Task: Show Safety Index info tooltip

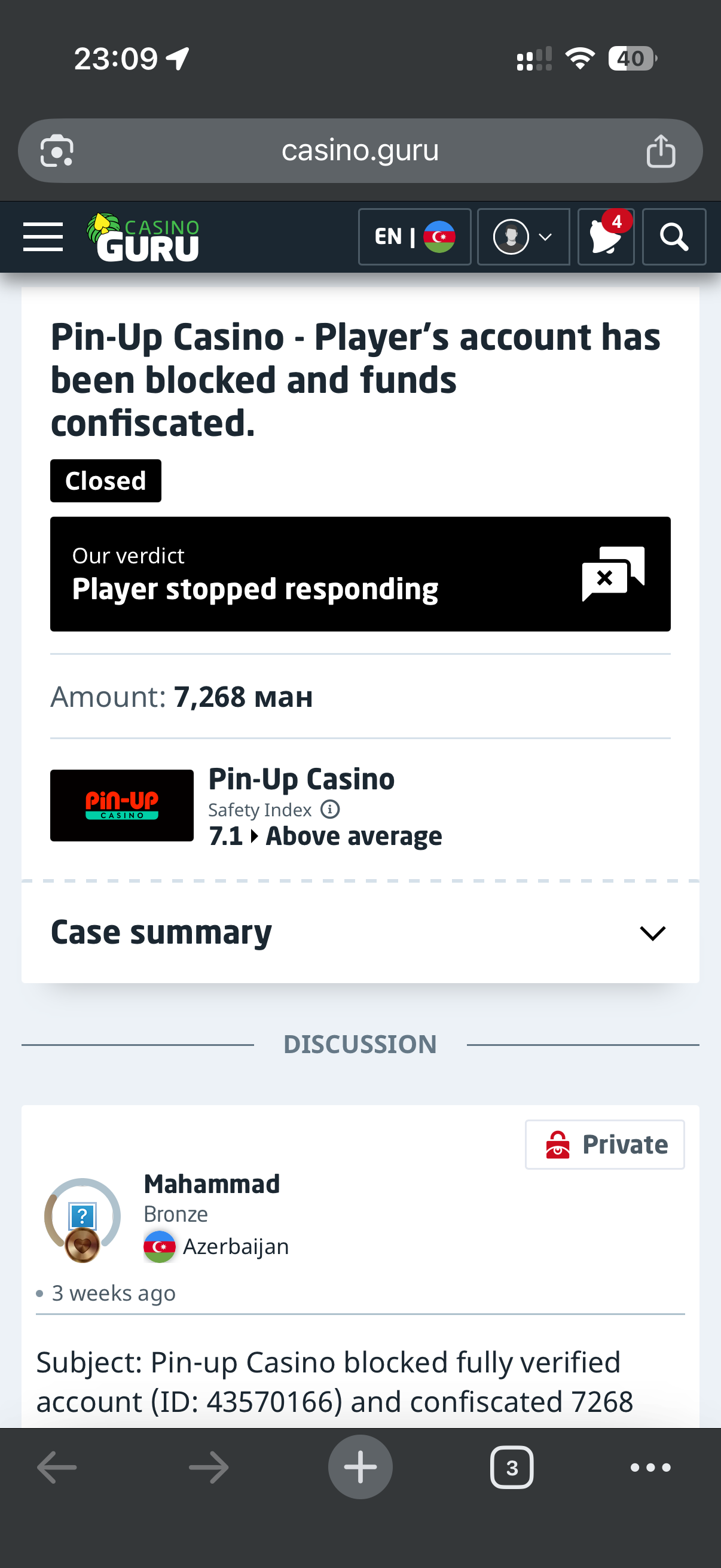Action: (x=330, y=809)
